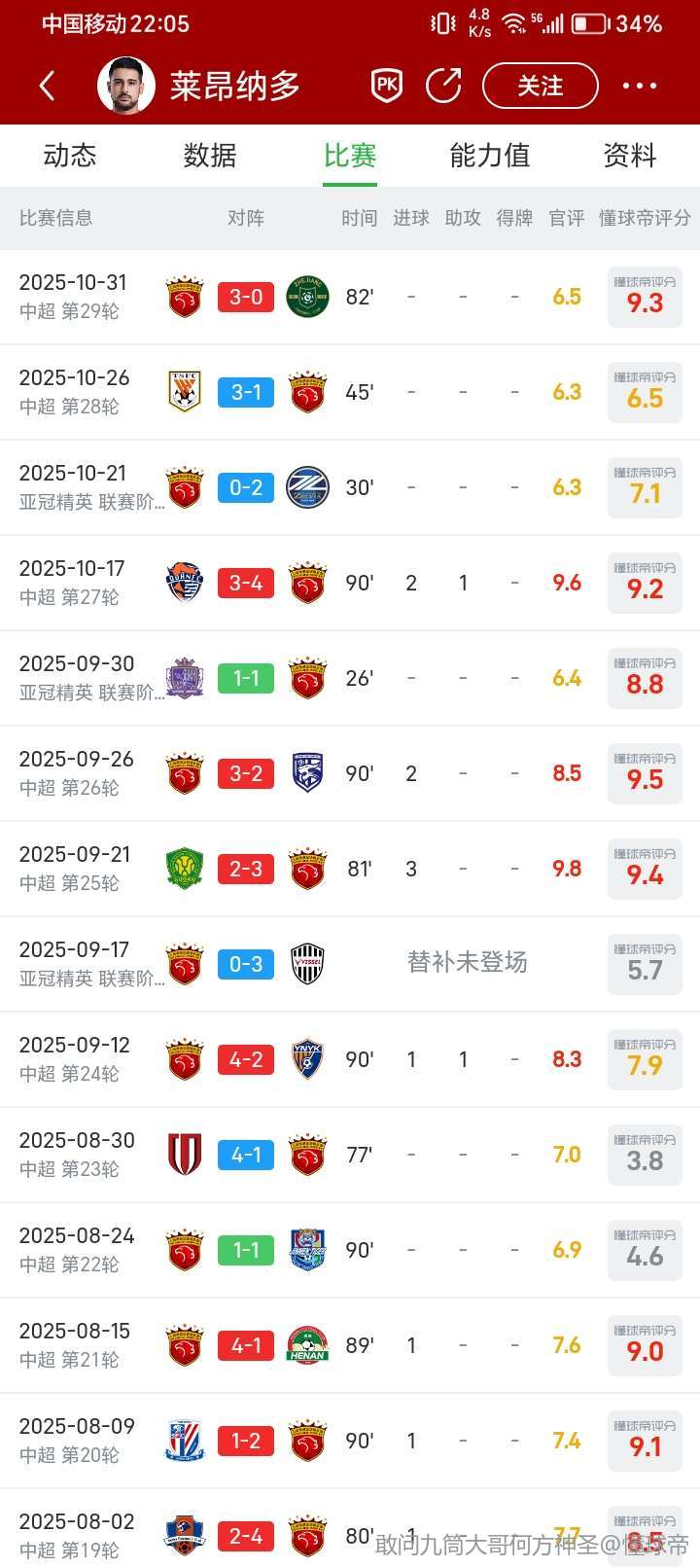View the 资料 tab

click(630, 156)
